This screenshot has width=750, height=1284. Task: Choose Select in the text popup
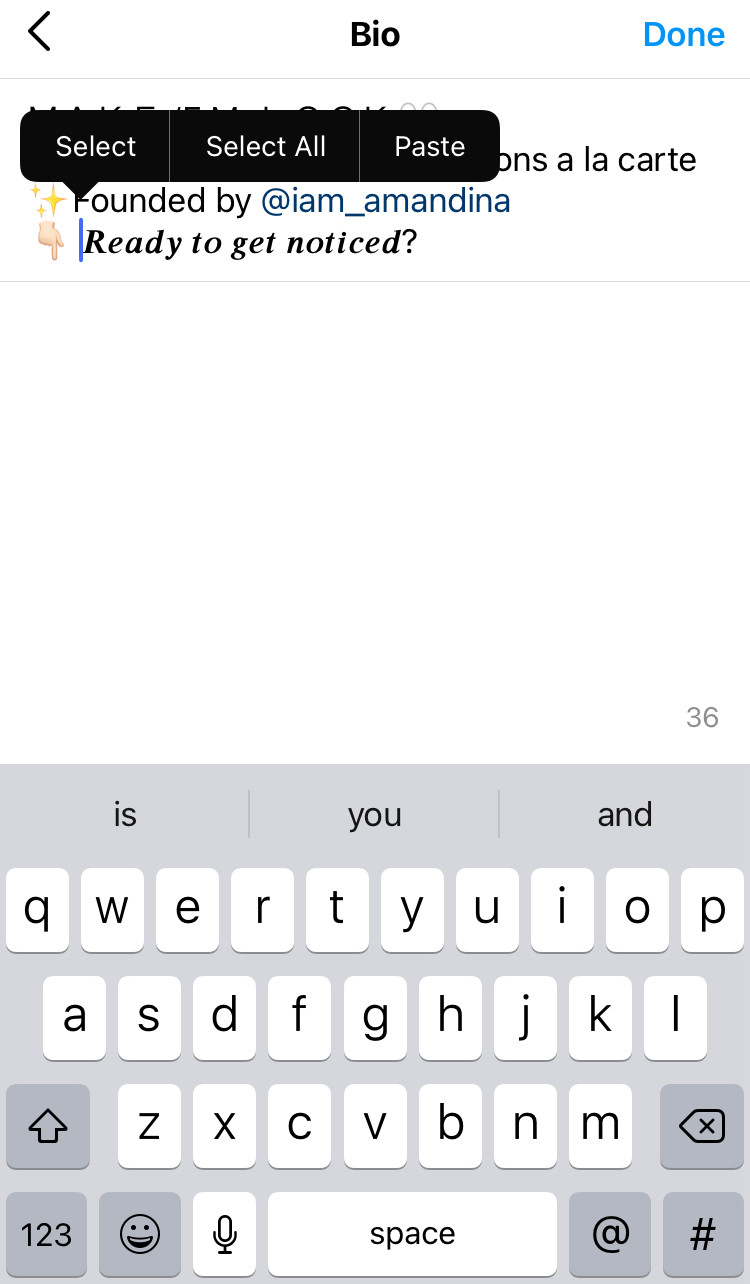95,146
